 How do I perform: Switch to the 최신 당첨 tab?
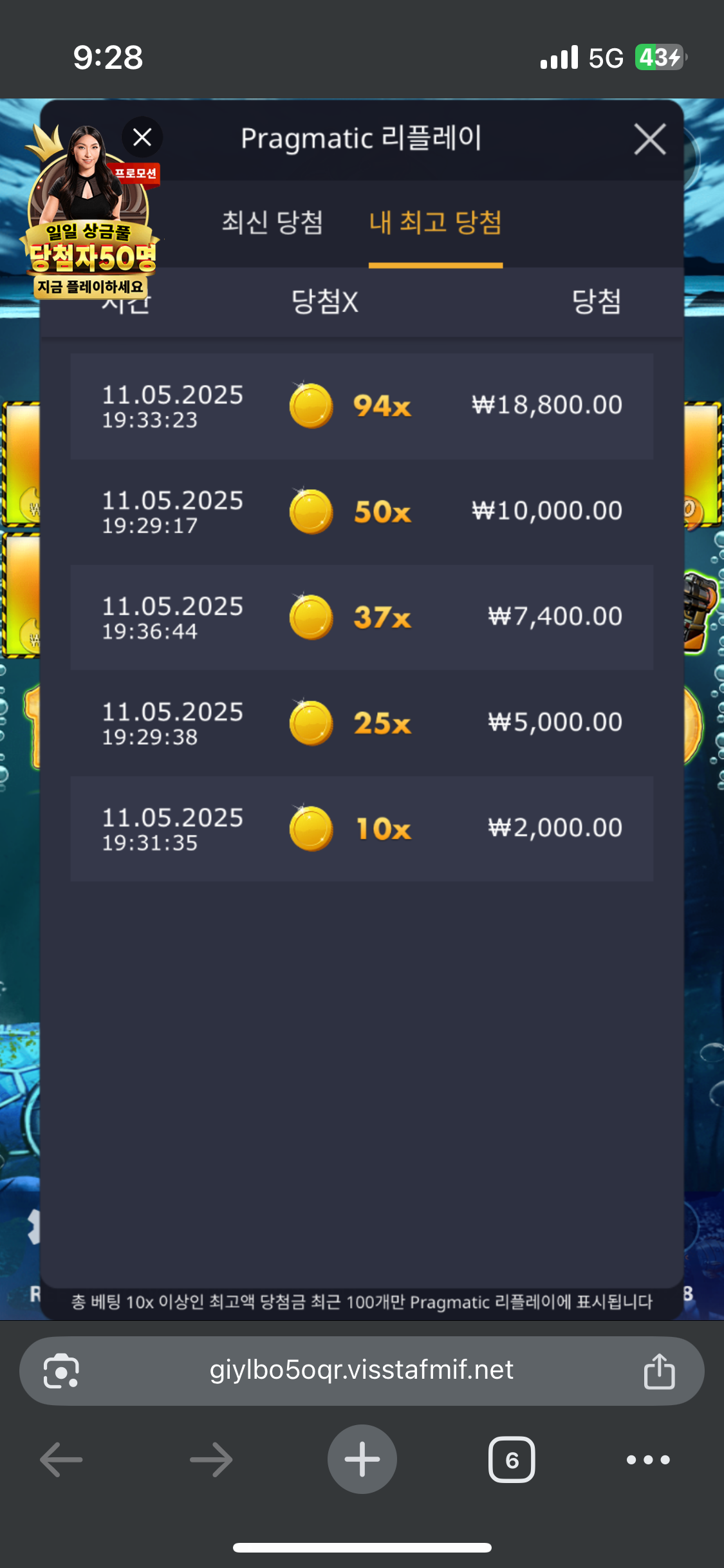(272, 223)
